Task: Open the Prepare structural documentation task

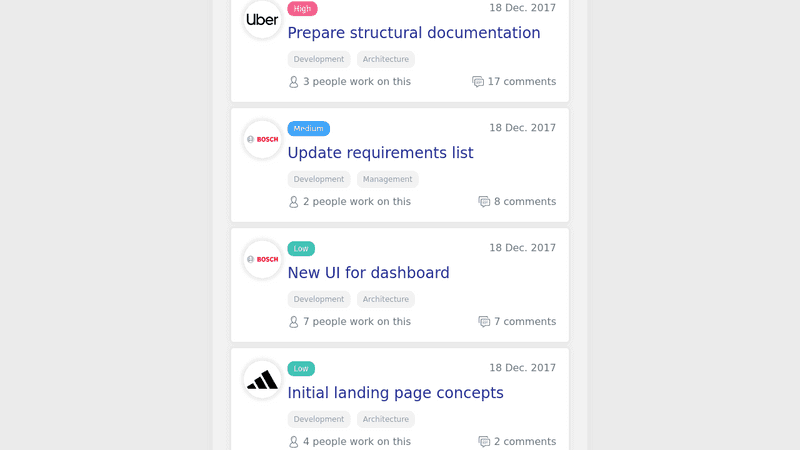Action: (413, 33)
